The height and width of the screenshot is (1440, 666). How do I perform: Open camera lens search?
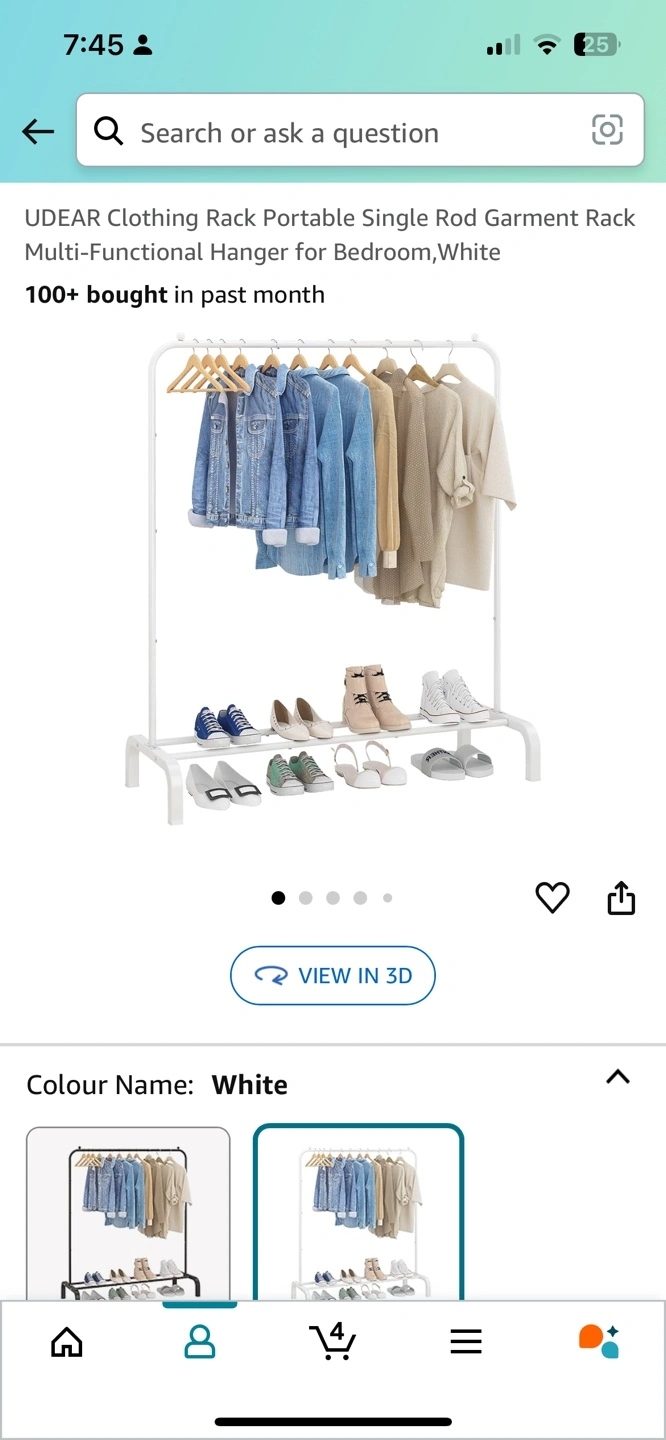(x=607, y=130)
